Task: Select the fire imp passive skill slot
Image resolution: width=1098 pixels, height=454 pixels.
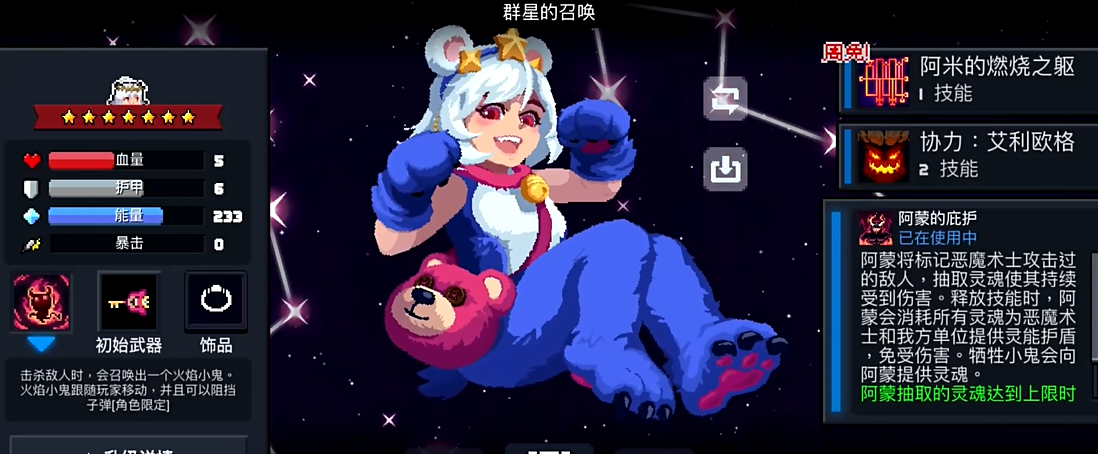Action: click(x=42, y=302)
